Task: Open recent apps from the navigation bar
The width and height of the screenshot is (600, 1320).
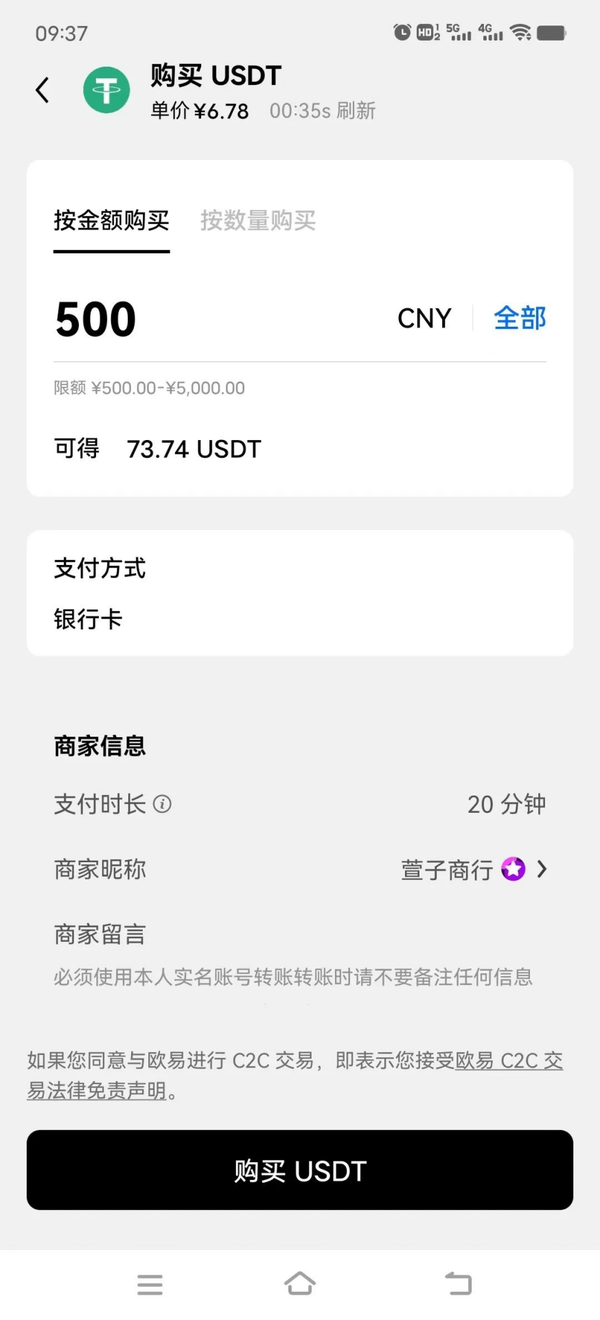Action: (x=150, y=1284)
